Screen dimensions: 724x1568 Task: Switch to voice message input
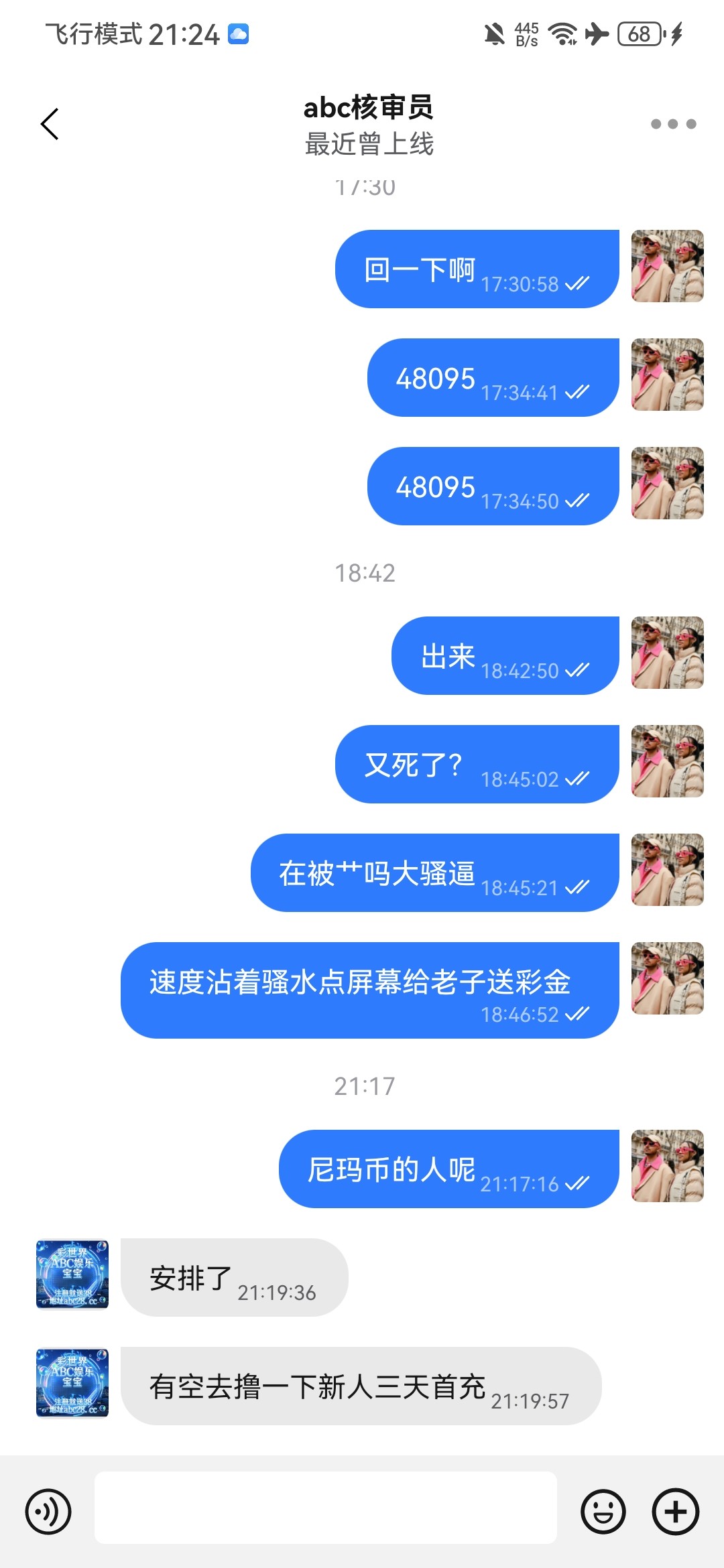click(x=48, y=1512)
